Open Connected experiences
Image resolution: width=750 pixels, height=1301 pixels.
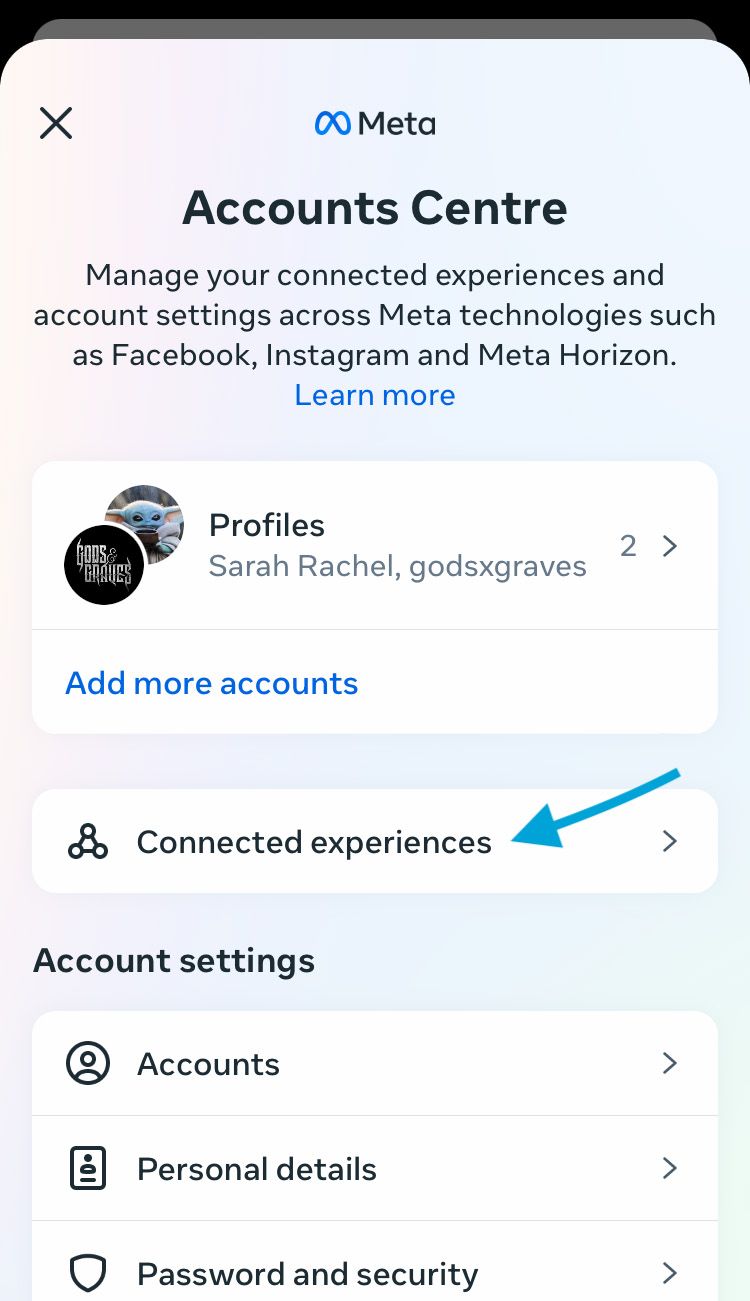tap(375, 842)
